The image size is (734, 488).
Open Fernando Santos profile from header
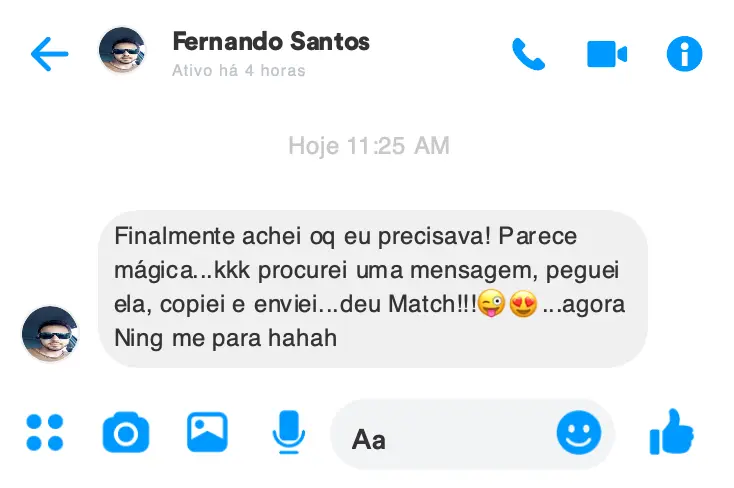point(270,42)
